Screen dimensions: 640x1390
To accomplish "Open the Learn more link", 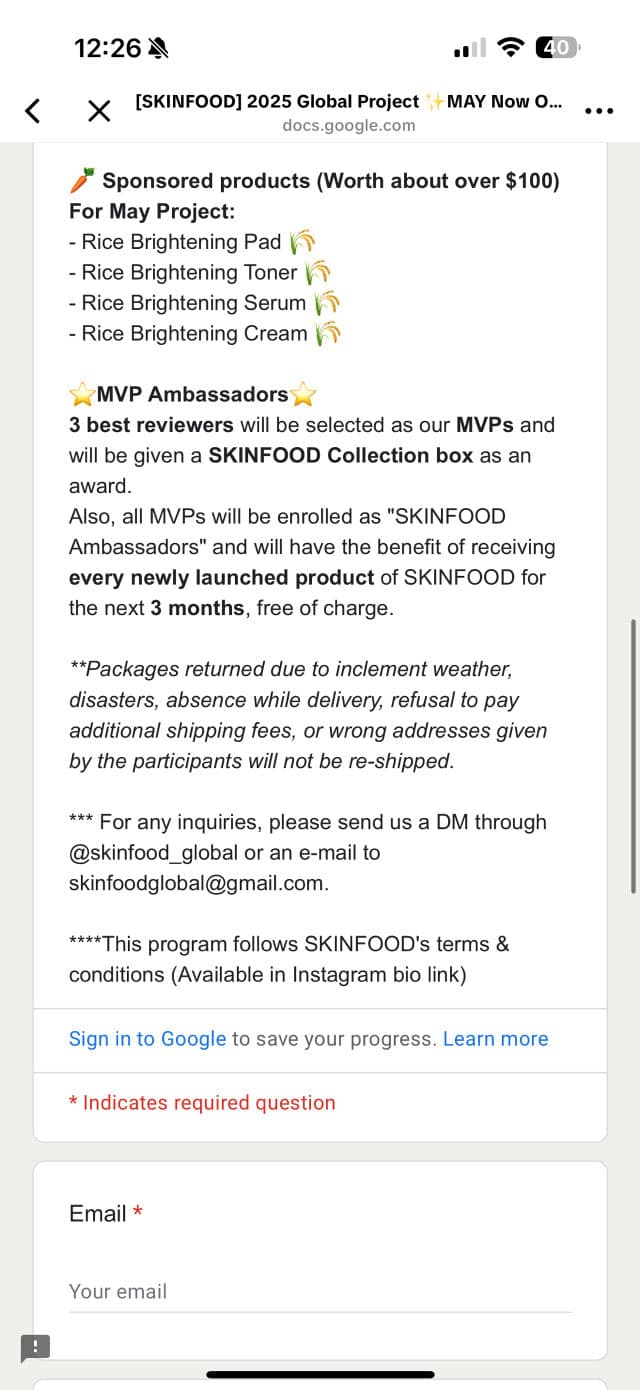I will (x=495, y=1039).
